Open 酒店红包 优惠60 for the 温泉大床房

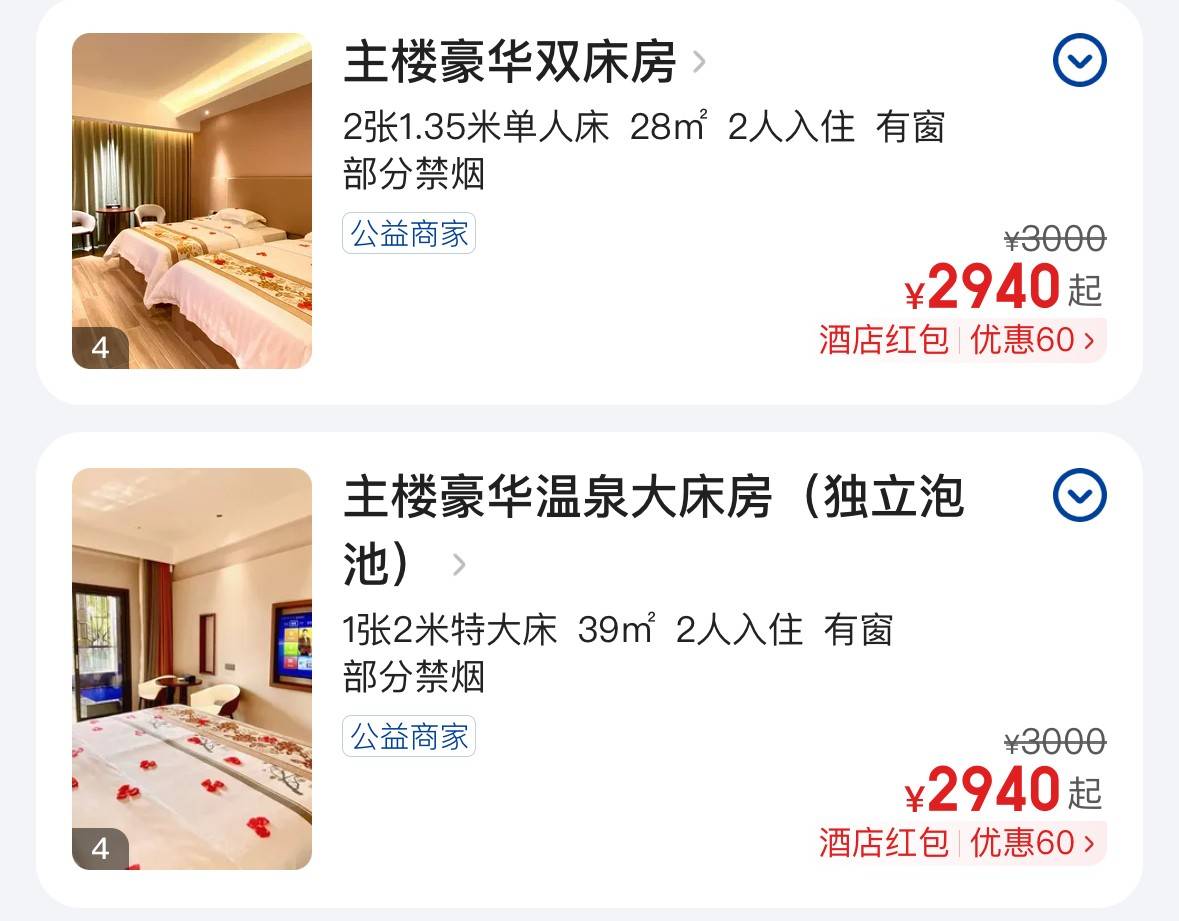[x=961, y=842]
